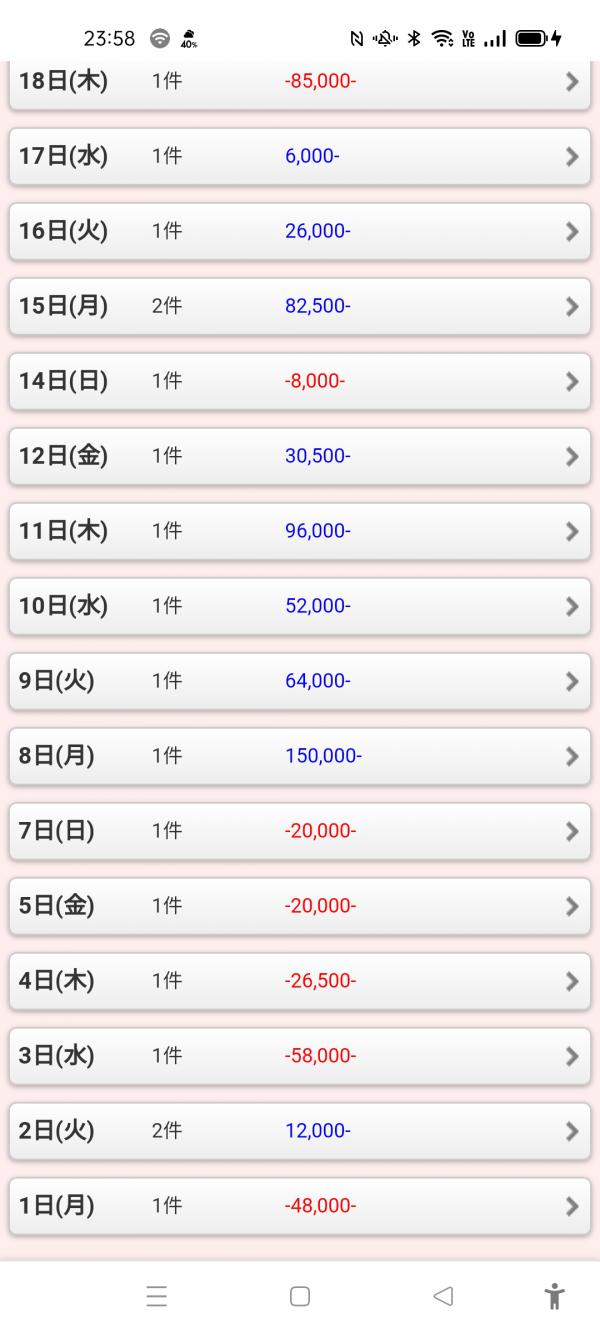Open the 9日(火) row
Image resolution: width=600 pixels, height=1333 pixels.
(300, 681)
